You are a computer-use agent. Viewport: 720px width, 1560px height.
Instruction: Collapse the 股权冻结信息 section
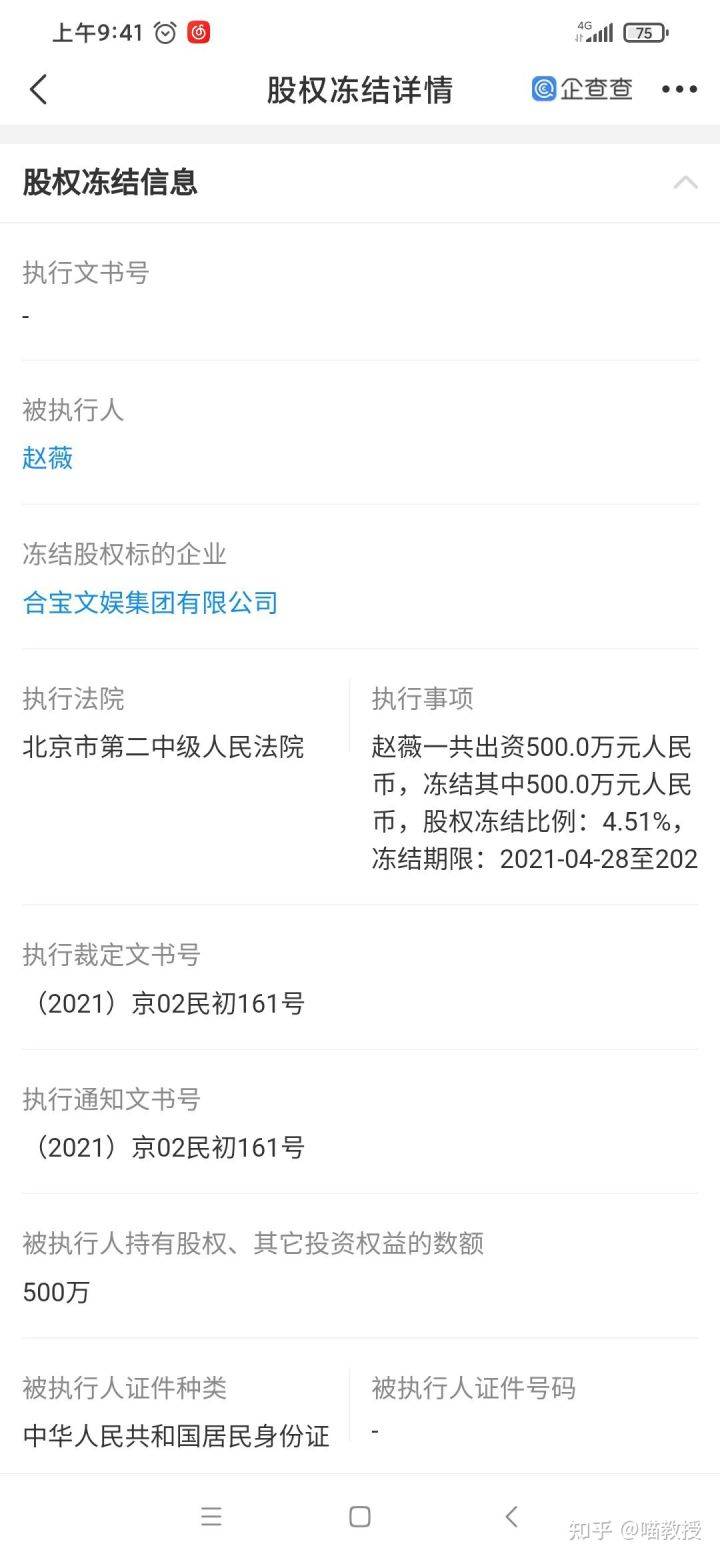[685, 182]
